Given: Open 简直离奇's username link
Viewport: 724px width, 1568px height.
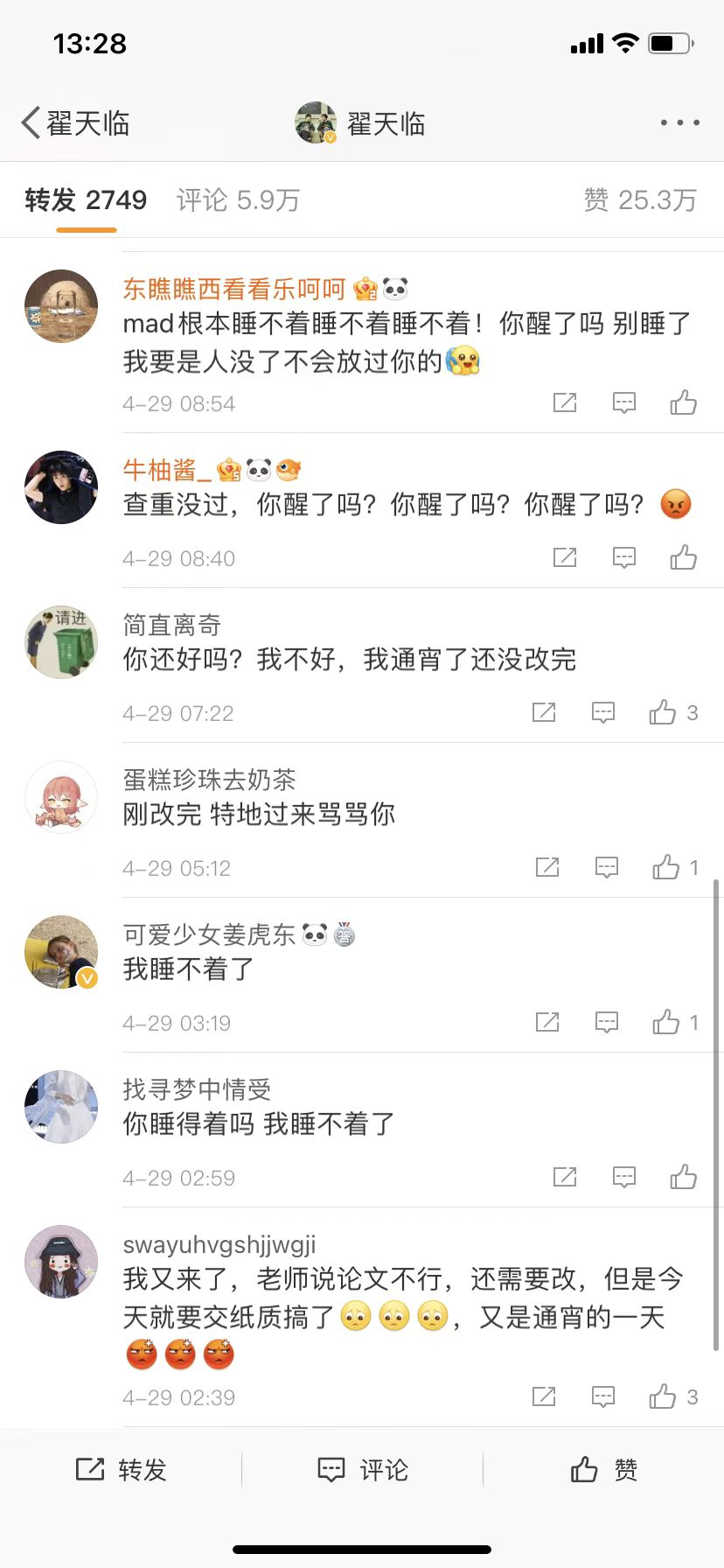Looking at the screenshot, I should [x=171, y=625].
